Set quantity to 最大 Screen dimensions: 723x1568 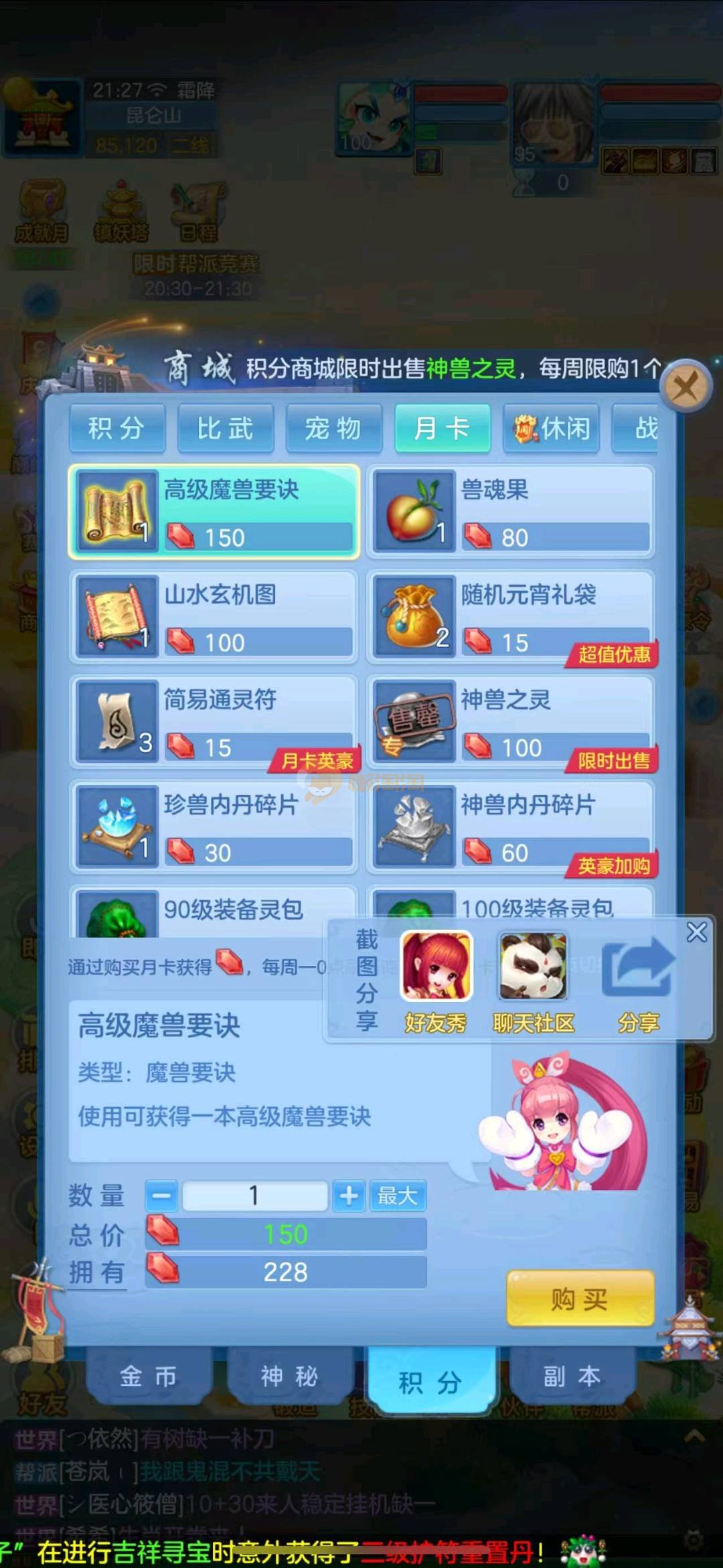[397, 1196]
